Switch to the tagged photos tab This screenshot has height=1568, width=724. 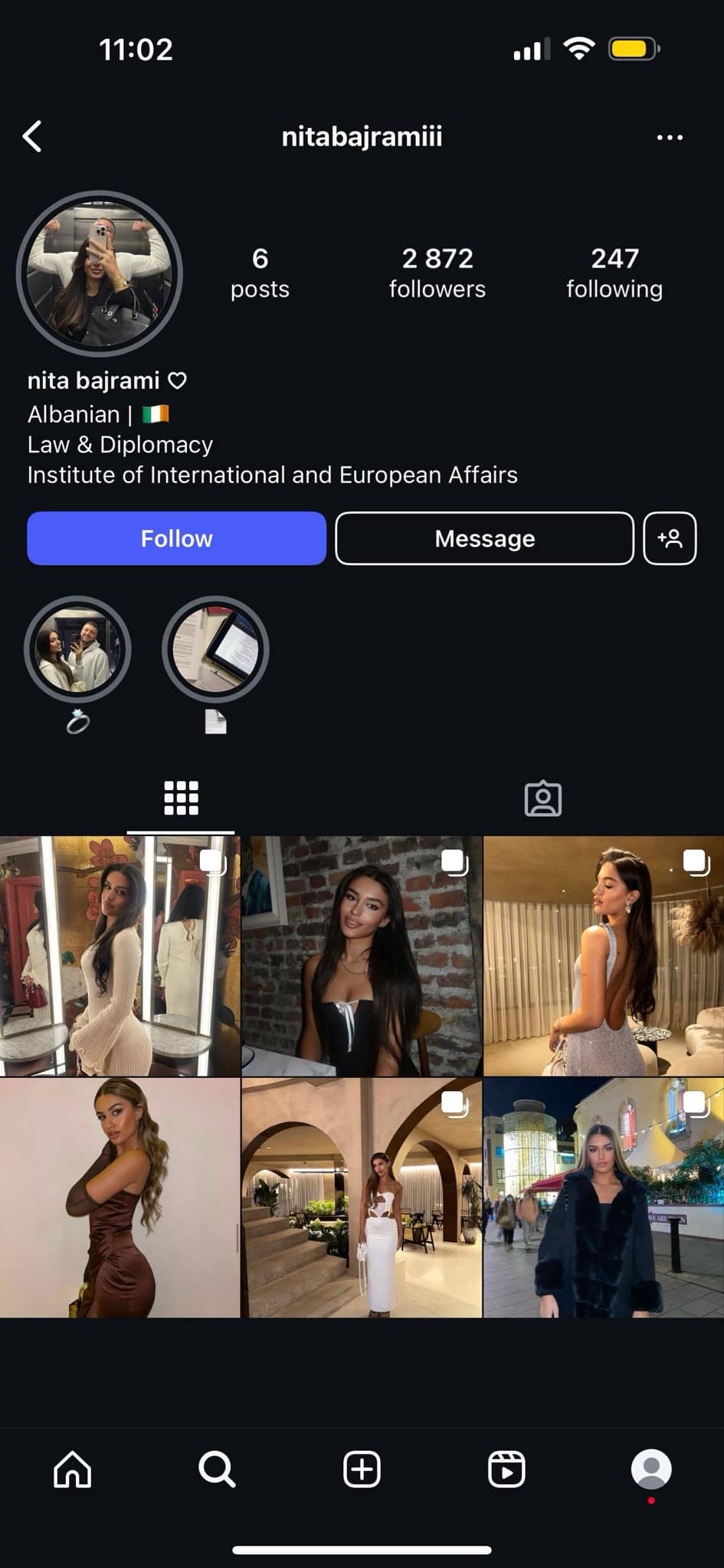pos(542,799)
